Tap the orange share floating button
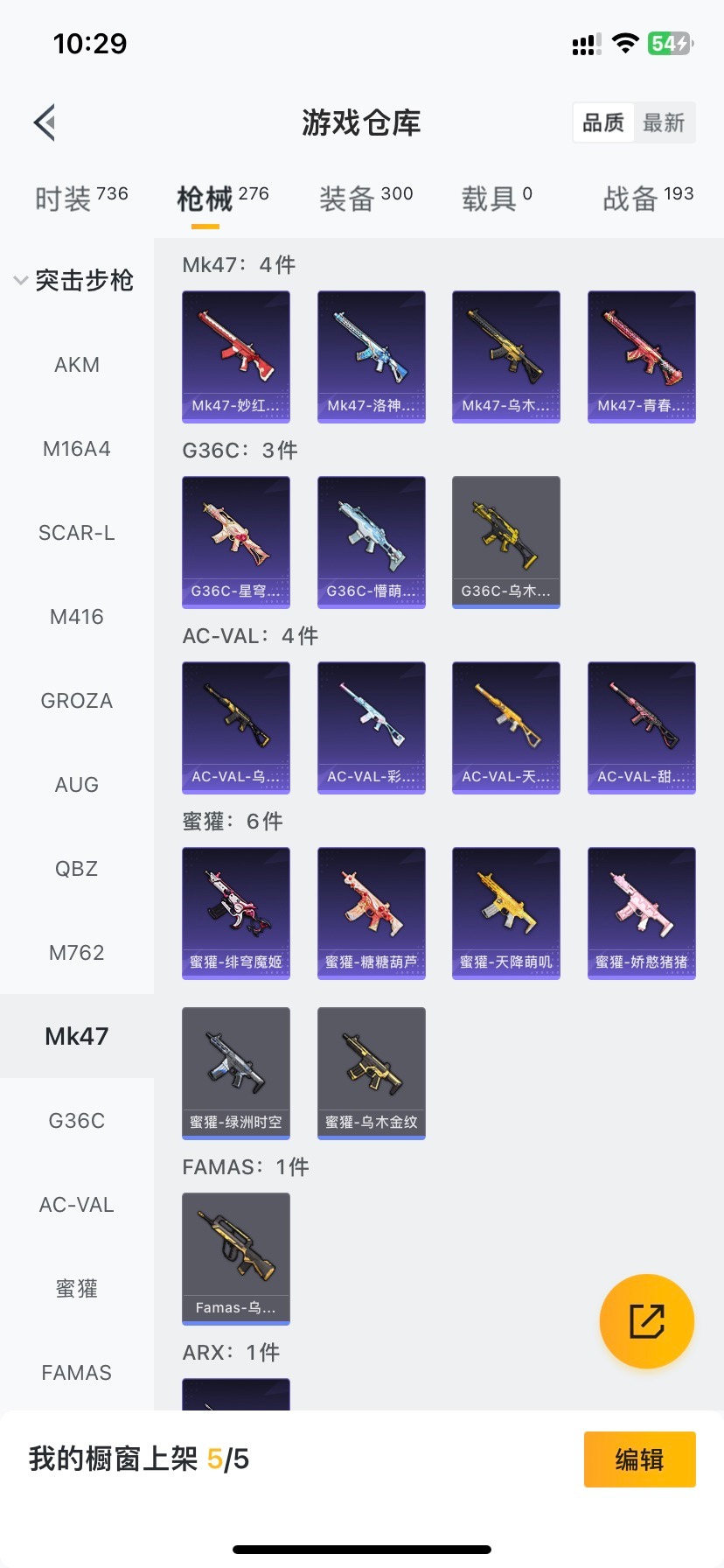The image size is (724, 1568). [x=646, y=1320]
